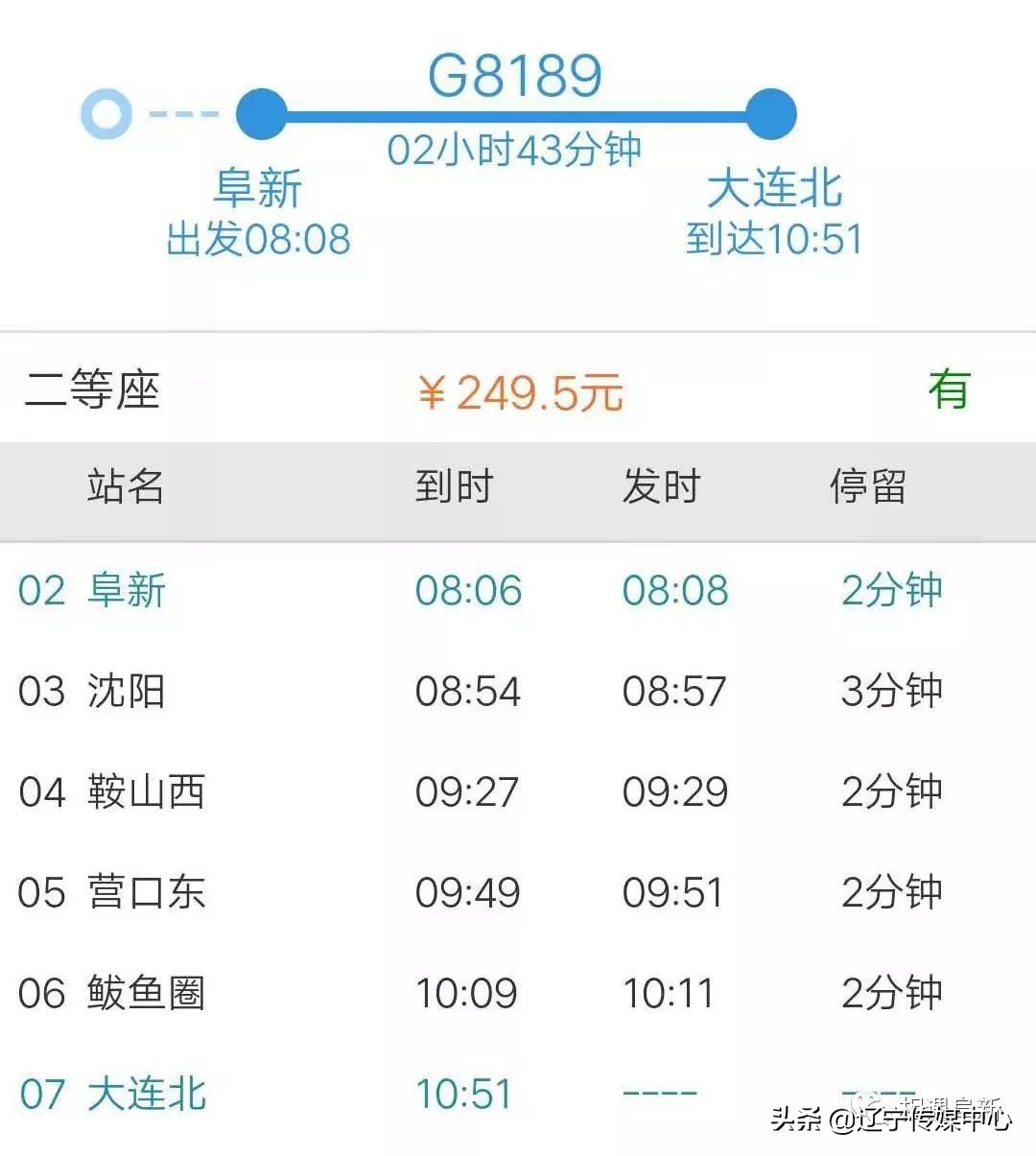1036x1156 pixels.
Task: Expand the 营口东 stop information
Action: click(x=123, y=893)
